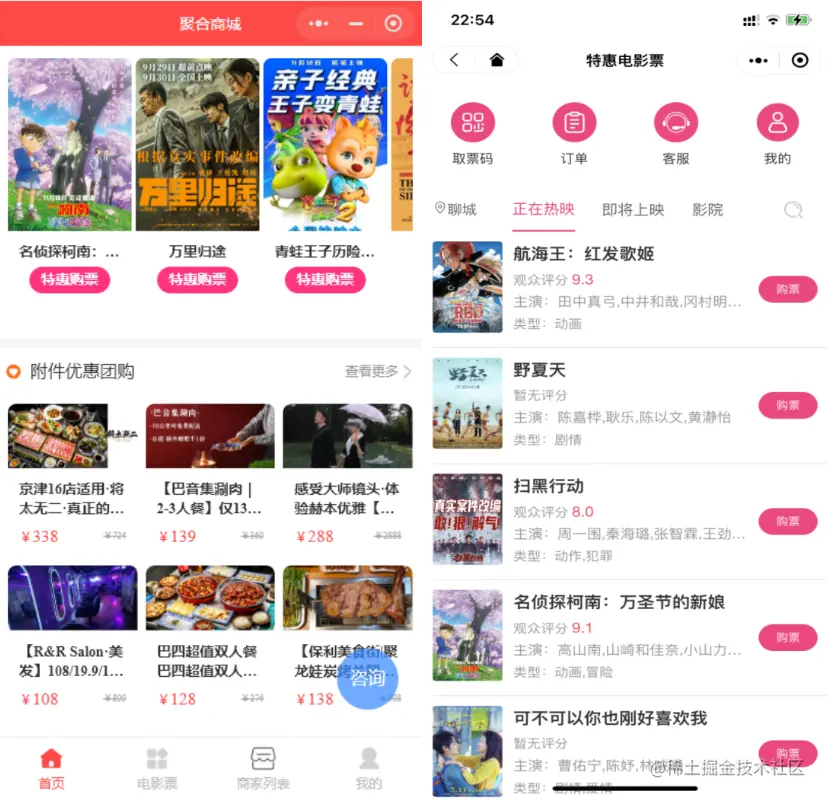
Task: Tap 特惠购票 under 万里归途
Action: pos(197,279)
